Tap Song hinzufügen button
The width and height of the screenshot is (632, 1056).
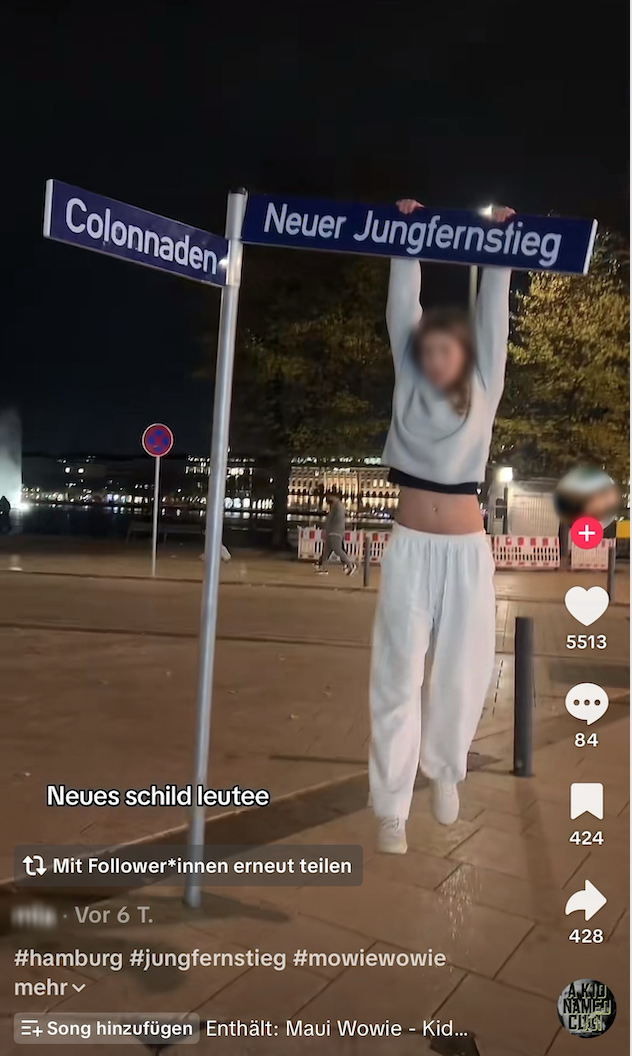pyautogui.click(x=106, y=1028)
